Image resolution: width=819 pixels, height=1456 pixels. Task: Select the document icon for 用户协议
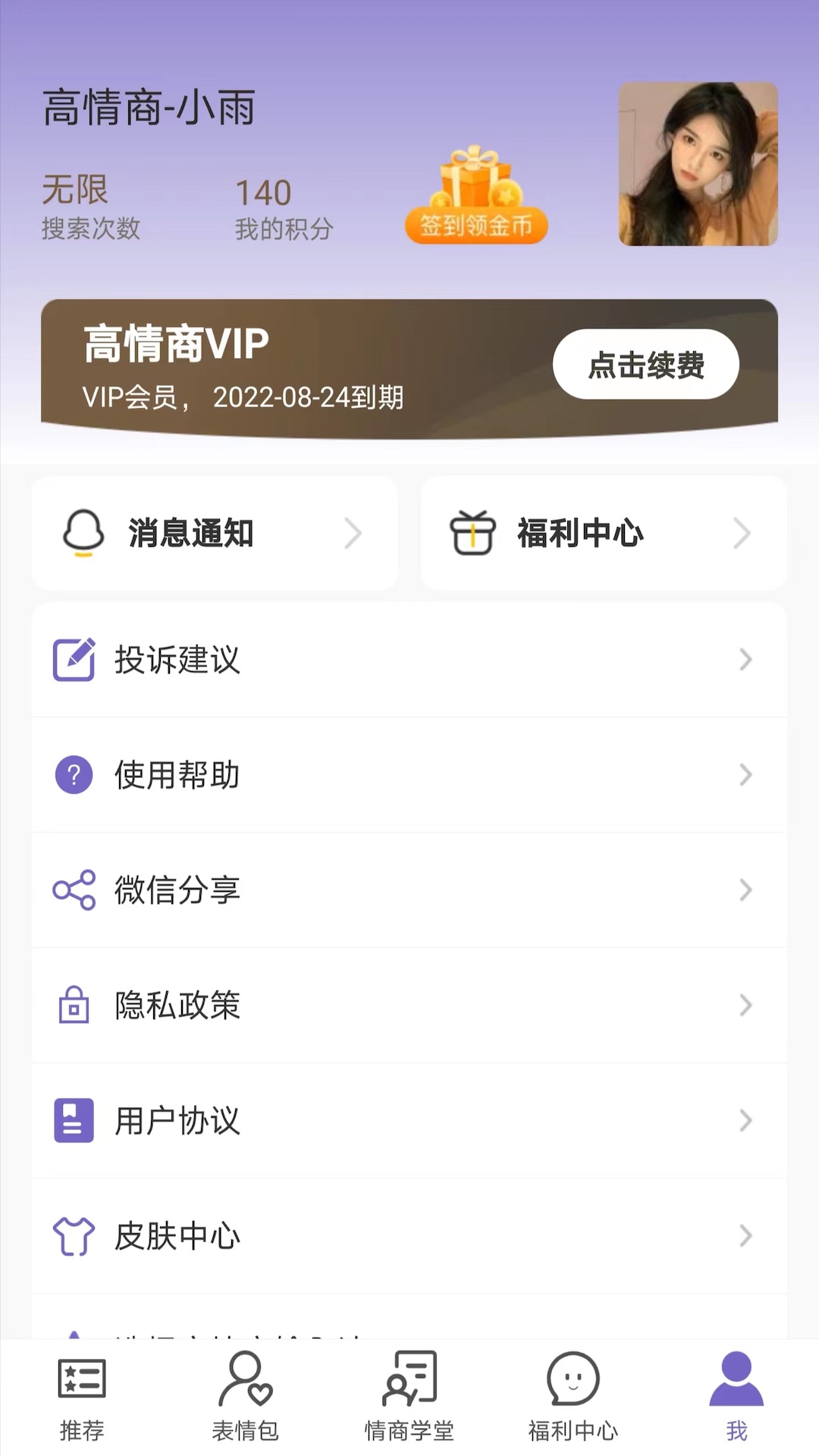coord(74,1121)
